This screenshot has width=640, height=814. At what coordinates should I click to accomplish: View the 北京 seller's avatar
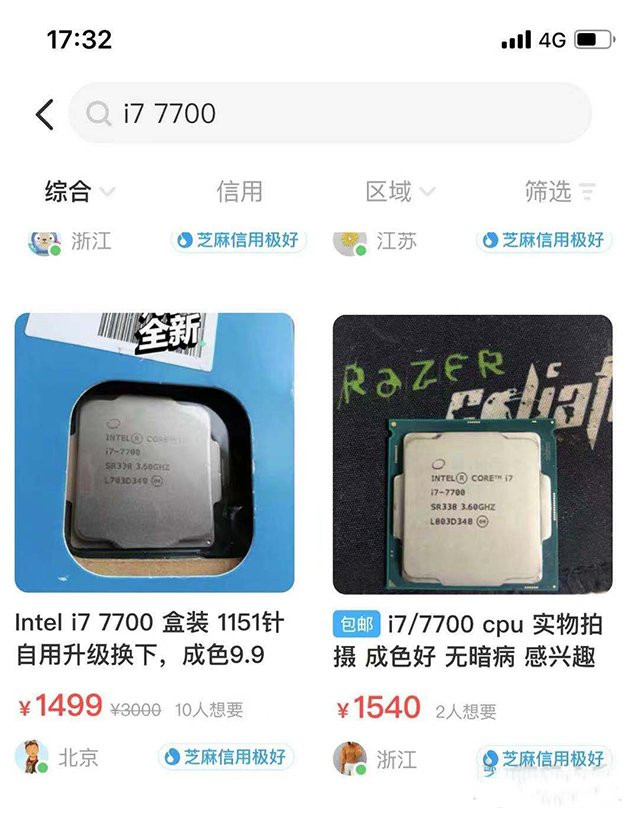click(33, 757)
